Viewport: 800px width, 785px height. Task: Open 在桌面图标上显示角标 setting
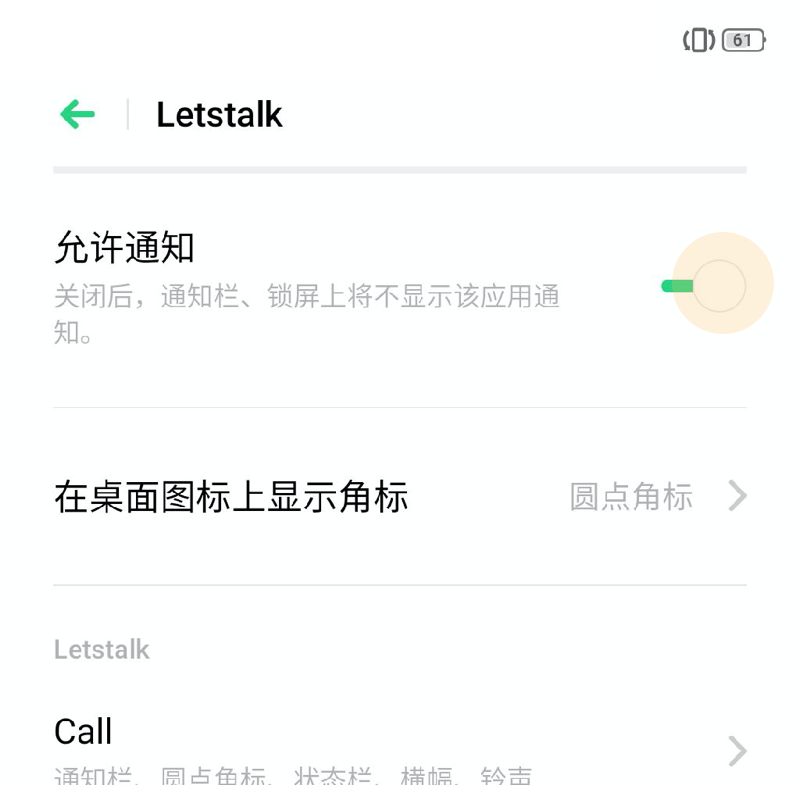click(400, 496)
